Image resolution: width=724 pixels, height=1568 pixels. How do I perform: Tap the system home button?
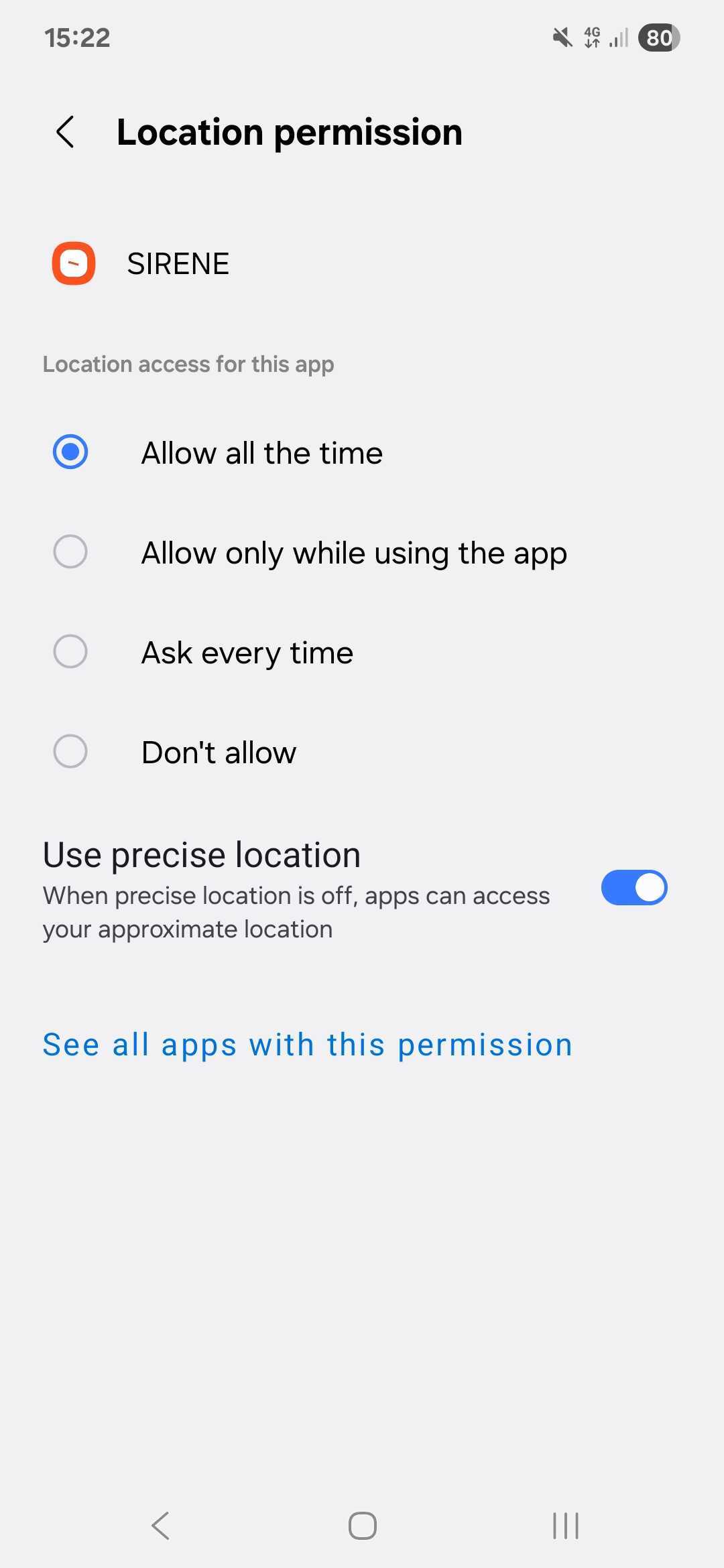[362, 1526]
